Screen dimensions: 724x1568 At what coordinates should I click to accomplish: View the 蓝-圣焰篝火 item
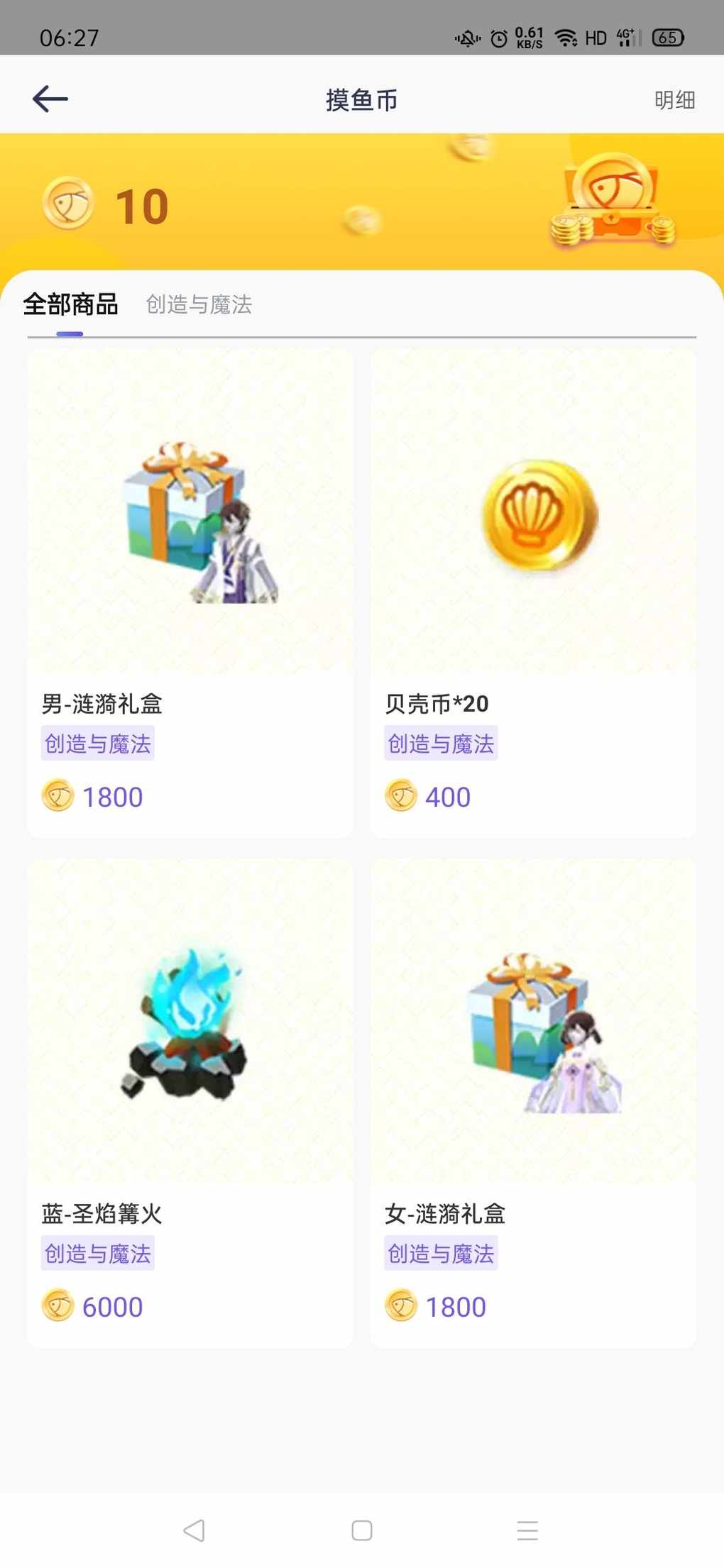[x=190, y=1102]
